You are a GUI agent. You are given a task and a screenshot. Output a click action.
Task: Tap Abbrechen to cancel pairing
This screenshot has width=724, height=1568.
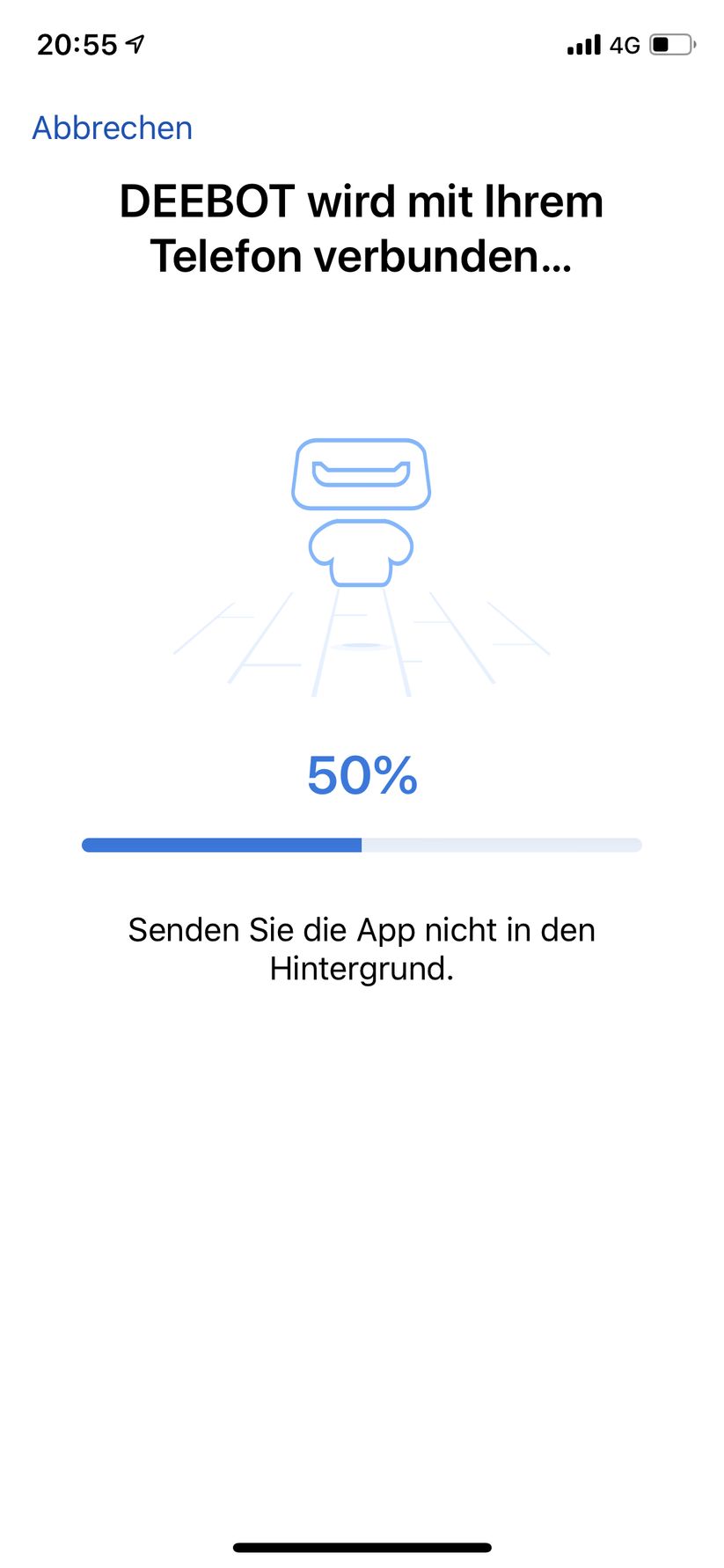click(111, 128)
